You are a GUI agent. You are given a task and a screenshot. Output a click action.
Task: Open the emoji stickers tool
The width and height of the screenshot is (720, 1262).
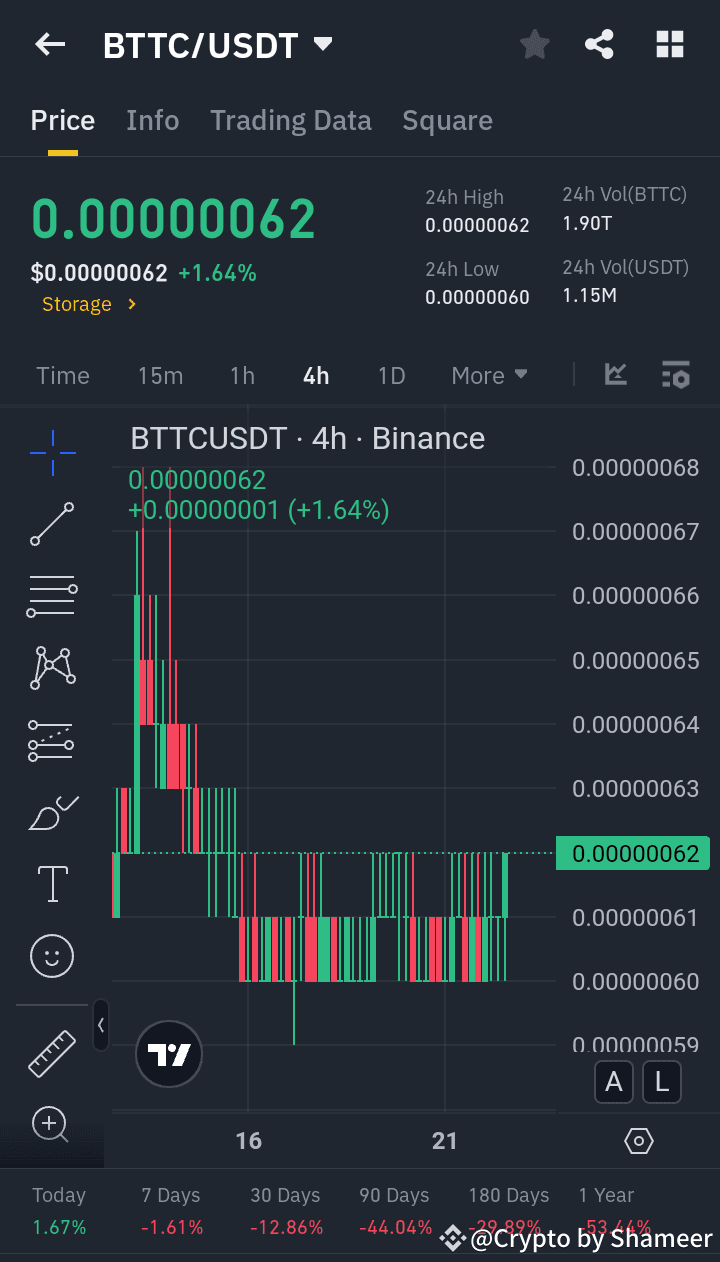[52, 956]
